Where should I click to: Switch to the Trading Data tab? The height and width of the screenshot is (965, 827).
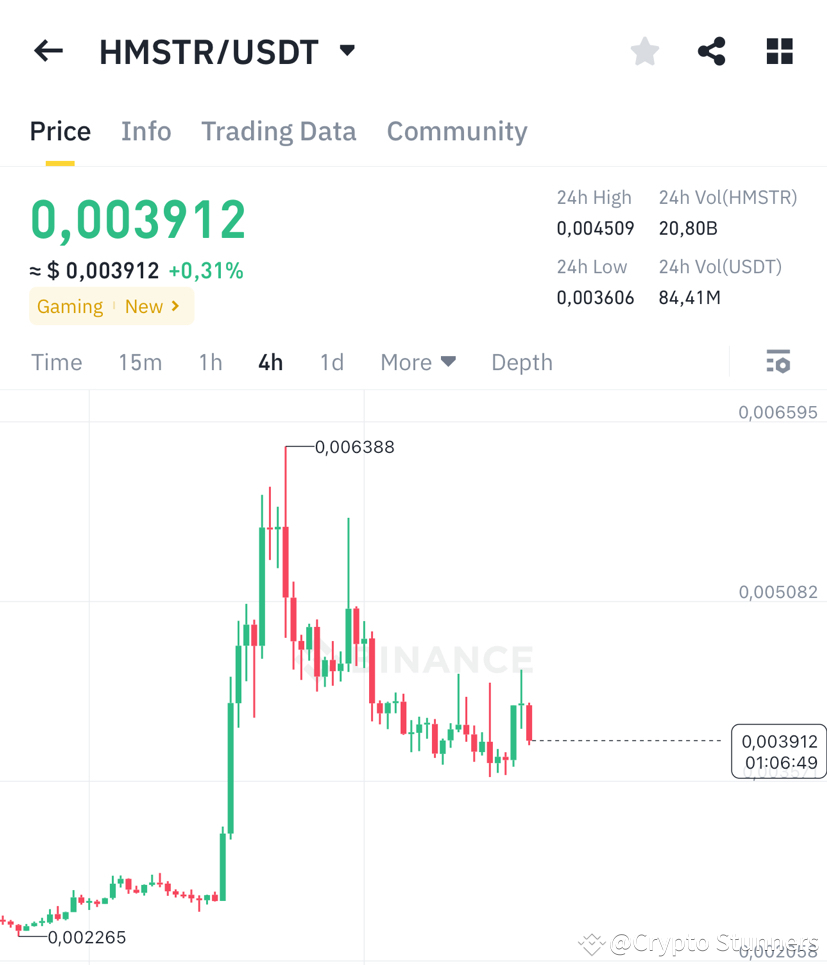(278, 131)
